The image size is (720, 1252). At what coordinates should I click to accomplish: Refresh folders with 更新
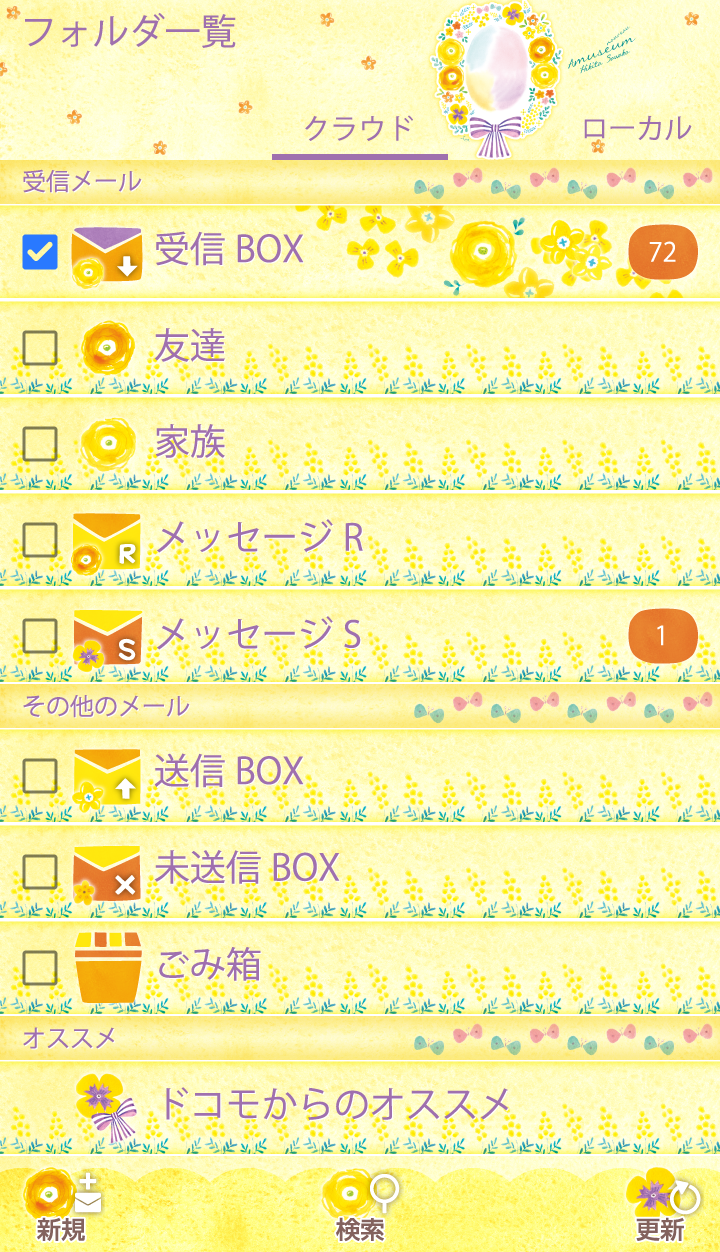[660, 1206]
